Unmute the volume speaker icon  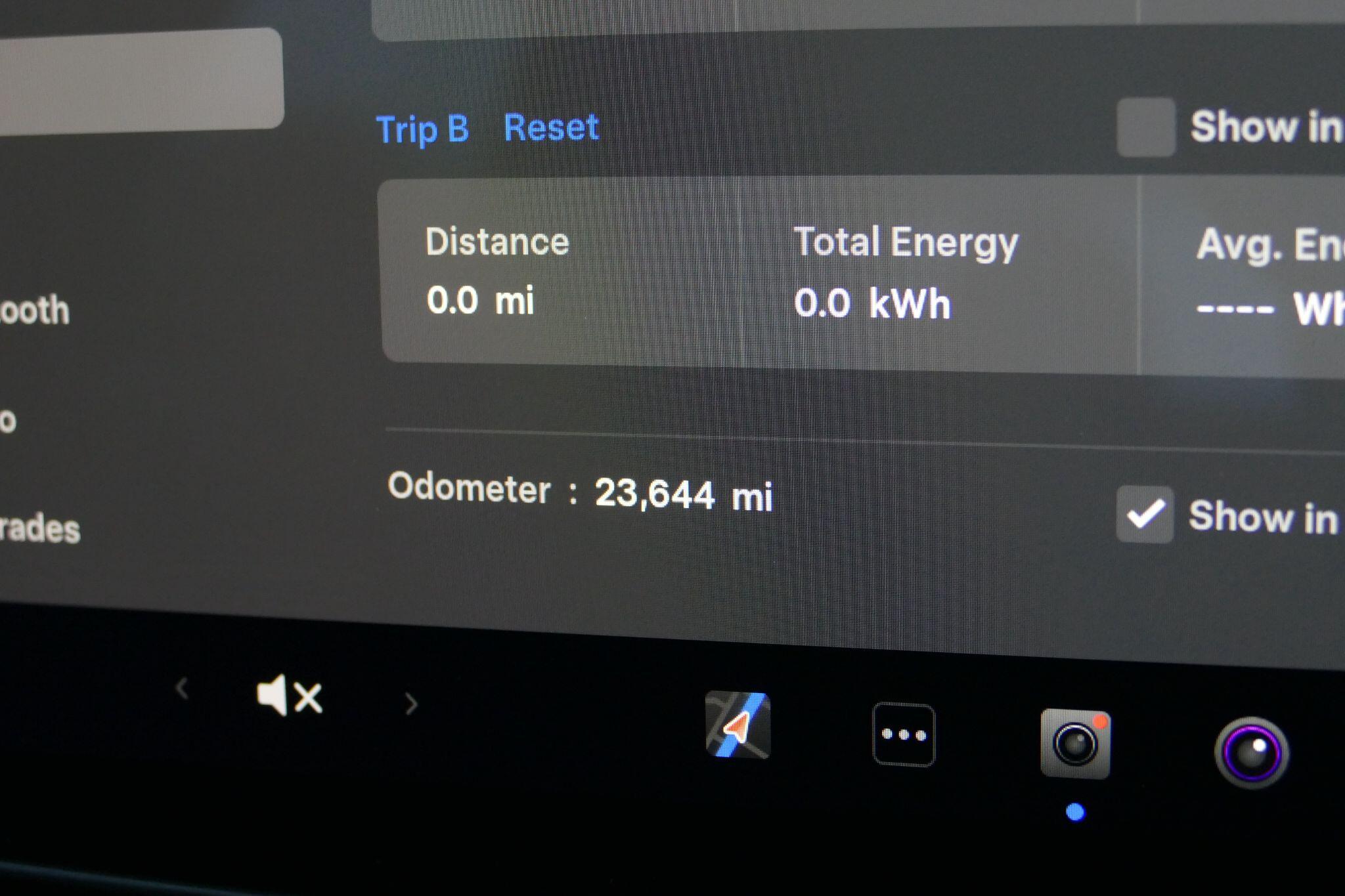[289, 696]
